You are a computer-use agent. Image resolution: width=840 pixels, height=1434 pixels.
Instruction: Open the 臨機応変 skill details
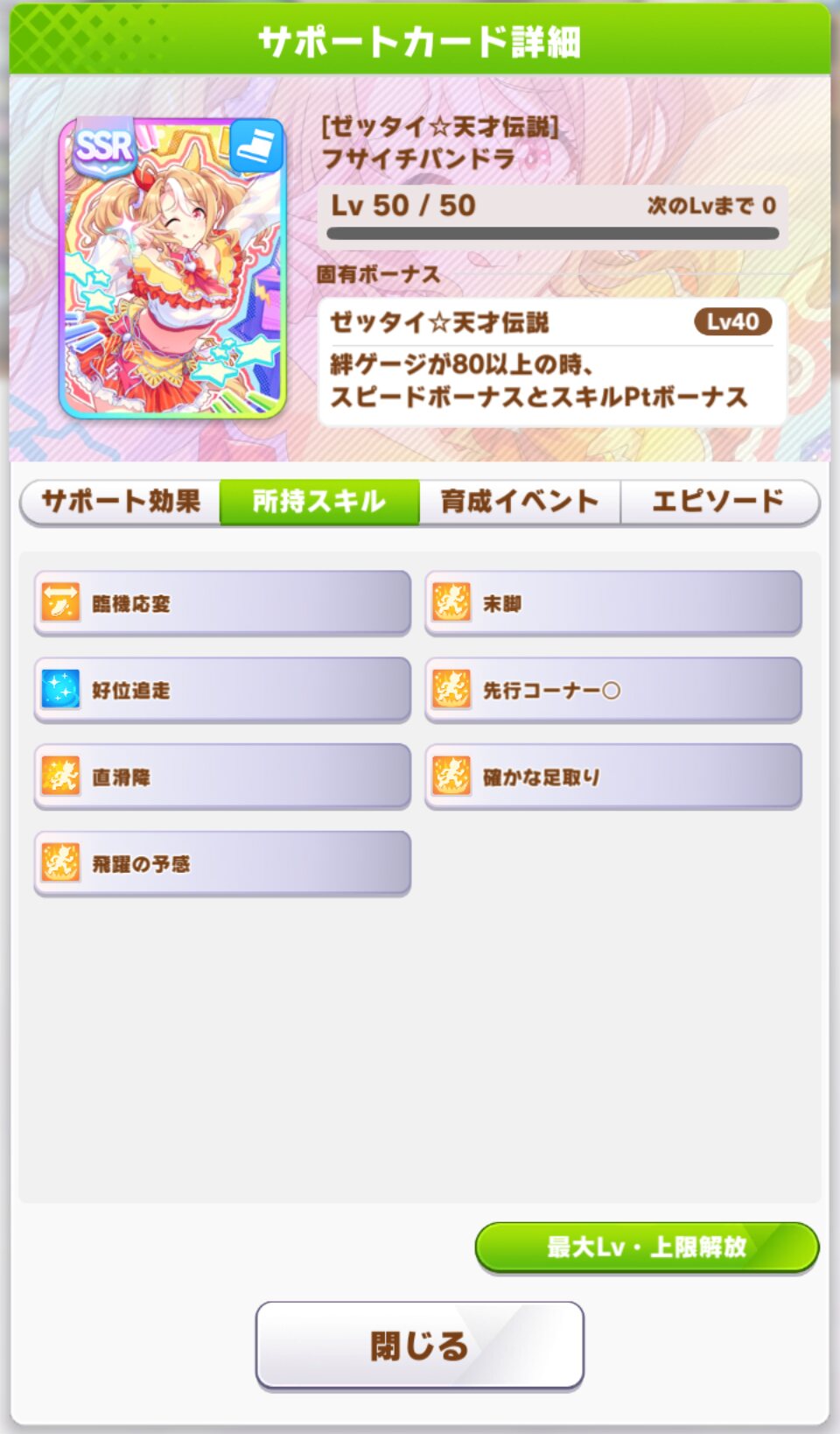pos(222,603)
